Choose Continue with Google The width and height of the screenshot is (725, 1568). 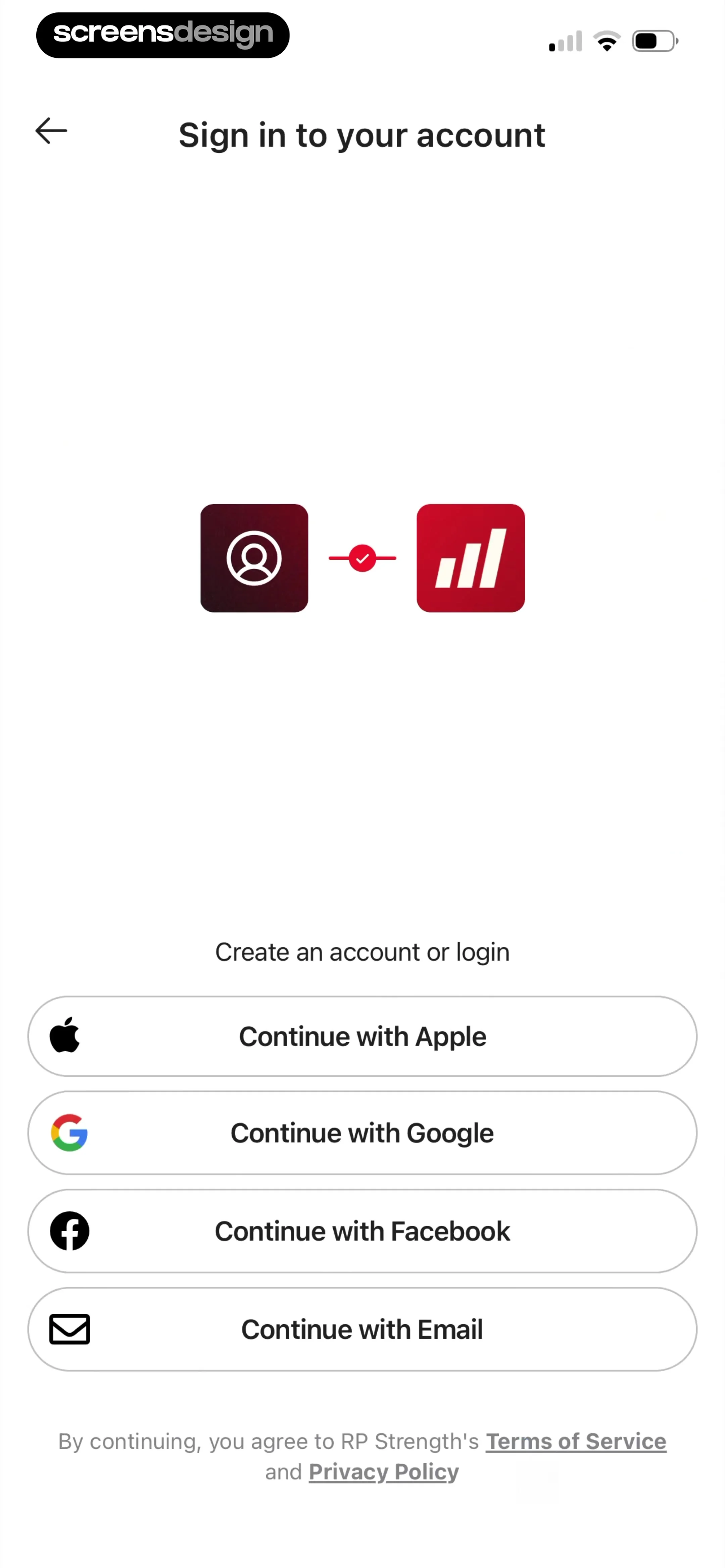[x=362, y=1133]
